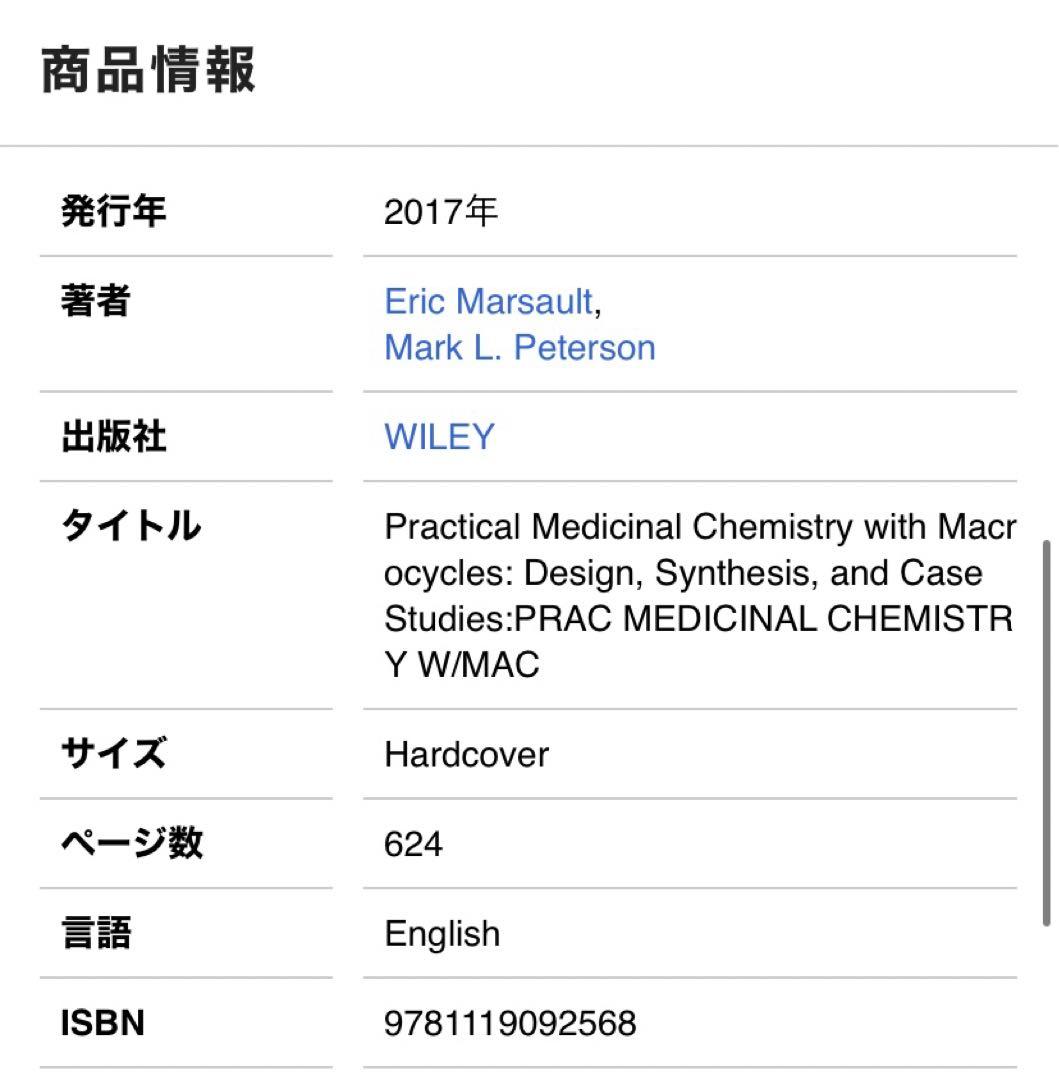Screen dimensions: 1059x1080
Task: Select the 発行年 row label
Action: (111, 211)
